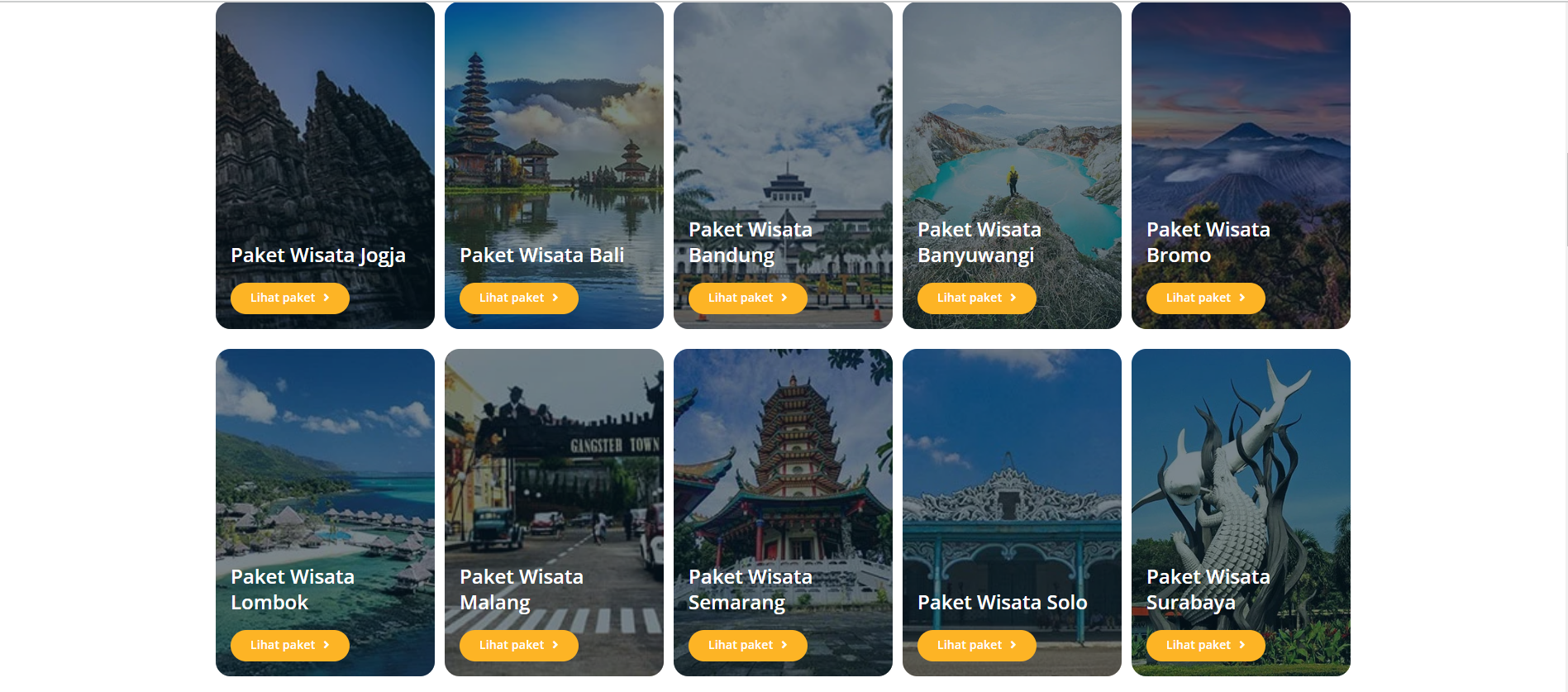The height and width of the screenshot is (692, 1568).
Task: Tap Lihat paket for Paket Wisata Solo
Action: point(976,646)
